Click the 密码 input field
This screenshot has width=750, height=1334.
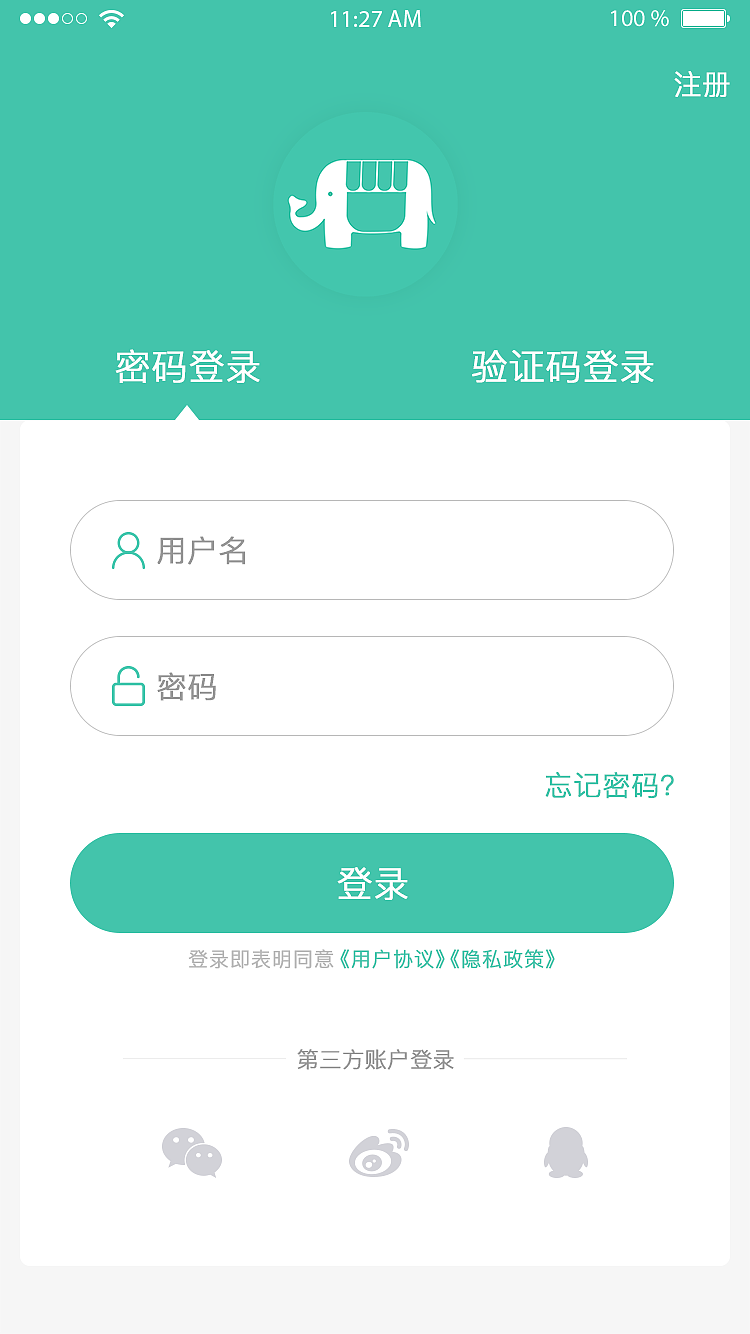coord(372,686)
